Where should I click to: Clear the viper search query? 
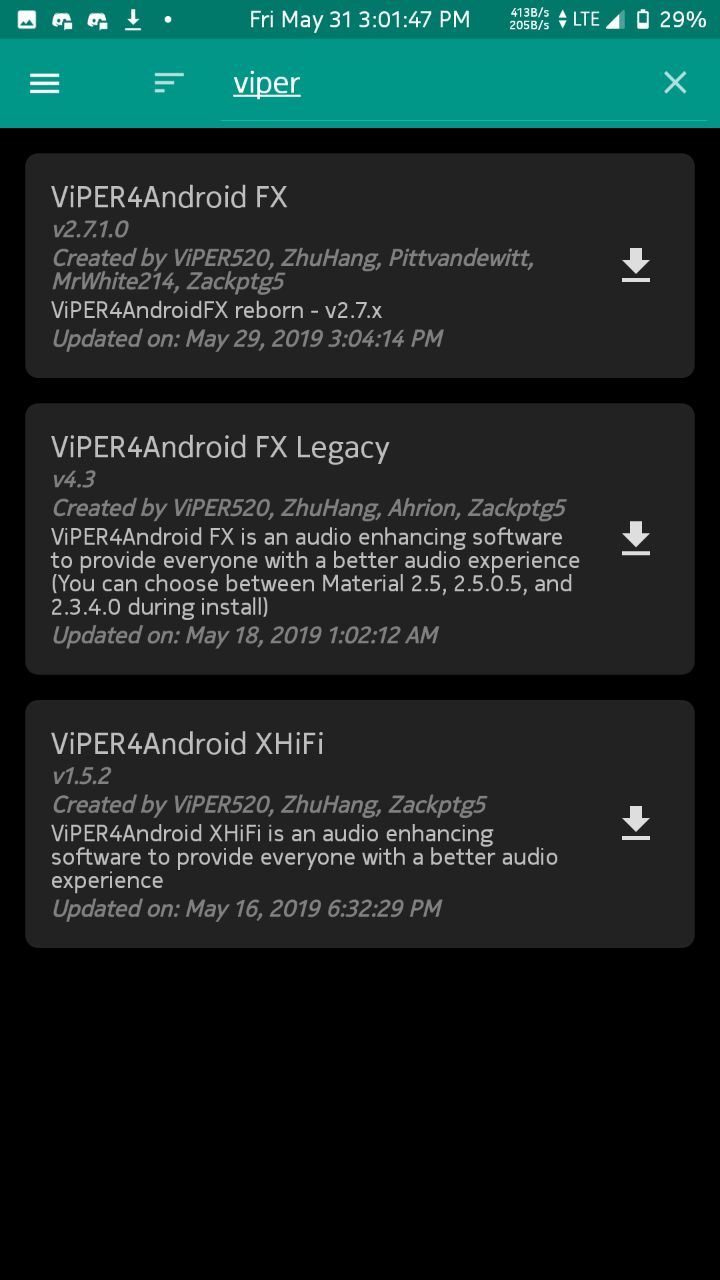coord(675,83)
